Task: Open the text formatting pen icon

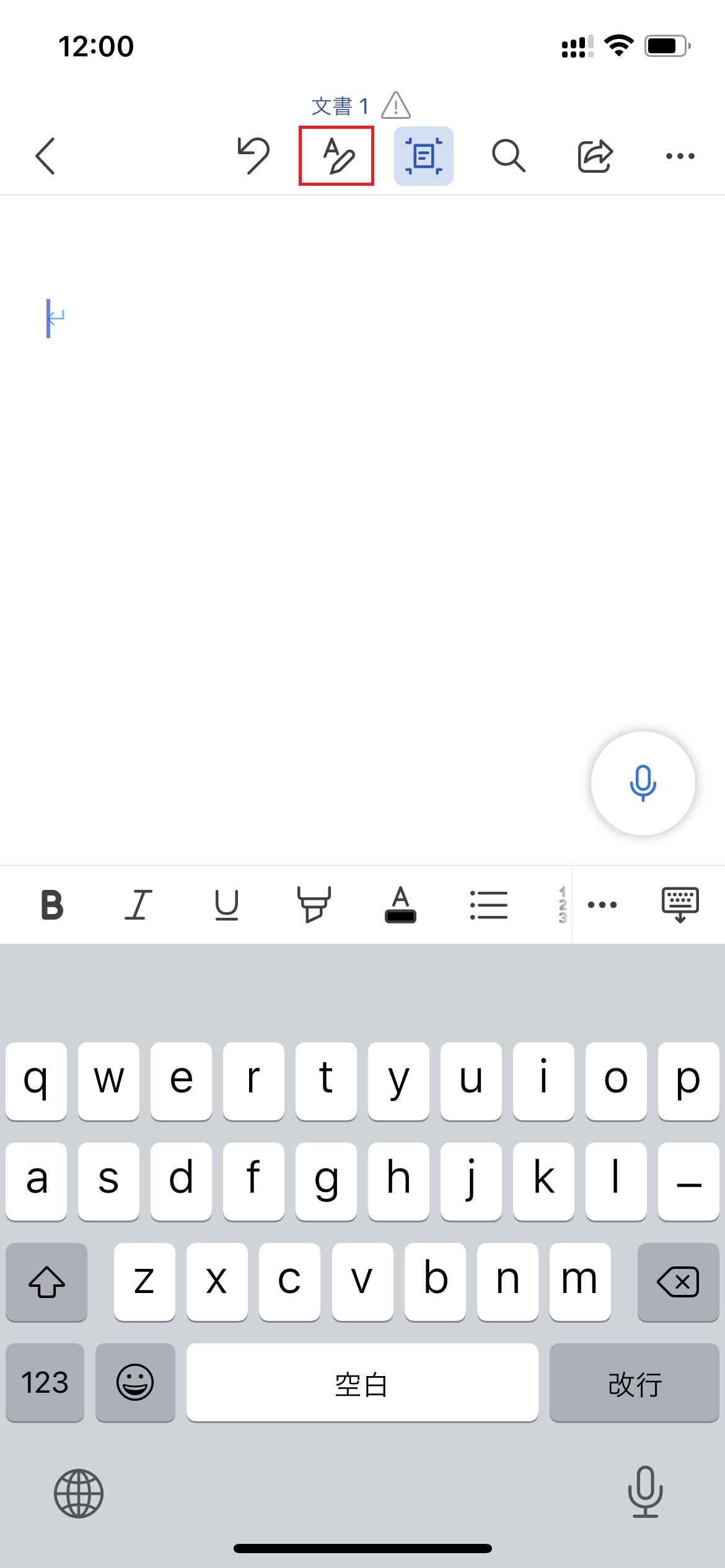Action: coord(336,156)
